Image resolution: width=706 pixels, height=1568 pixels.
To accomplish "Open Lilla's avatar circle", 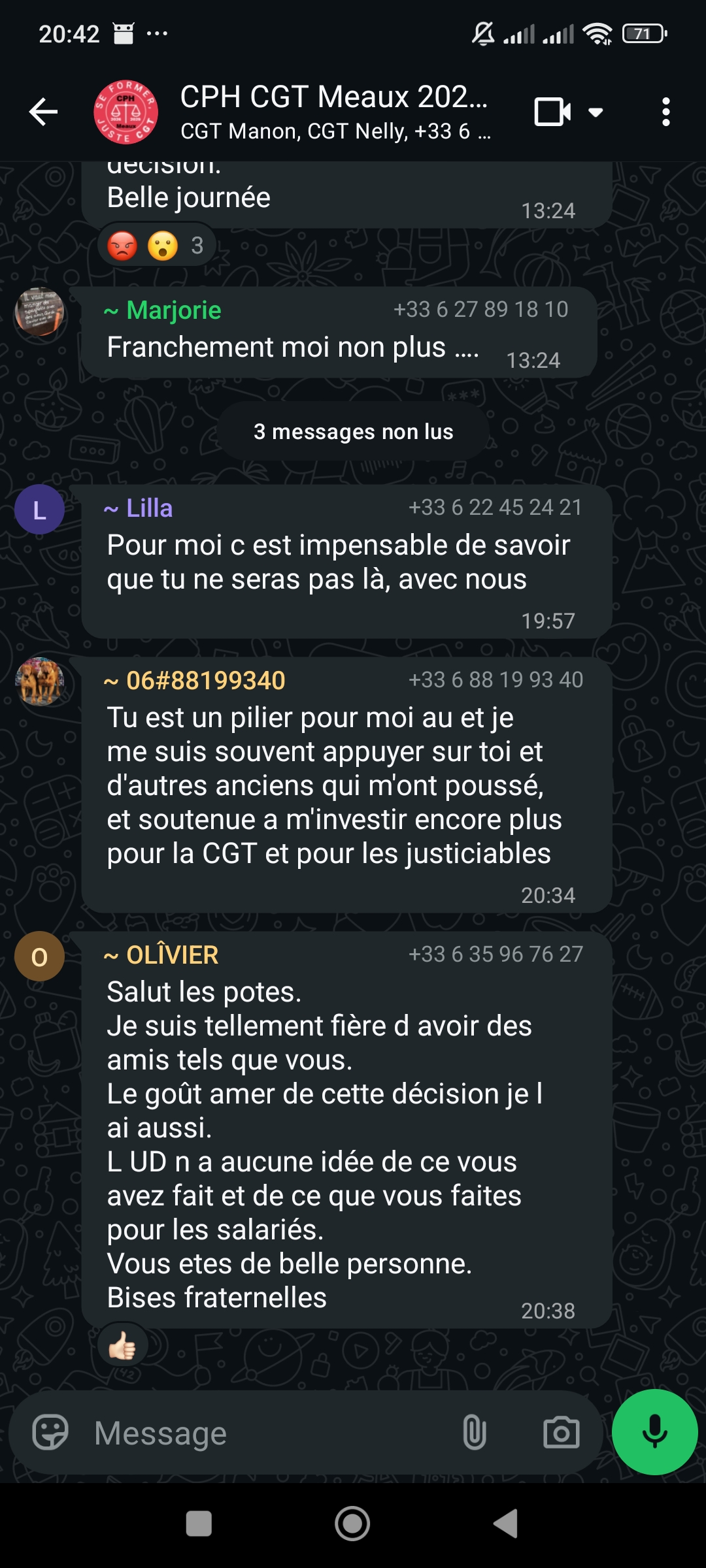I will pos(39,510).
